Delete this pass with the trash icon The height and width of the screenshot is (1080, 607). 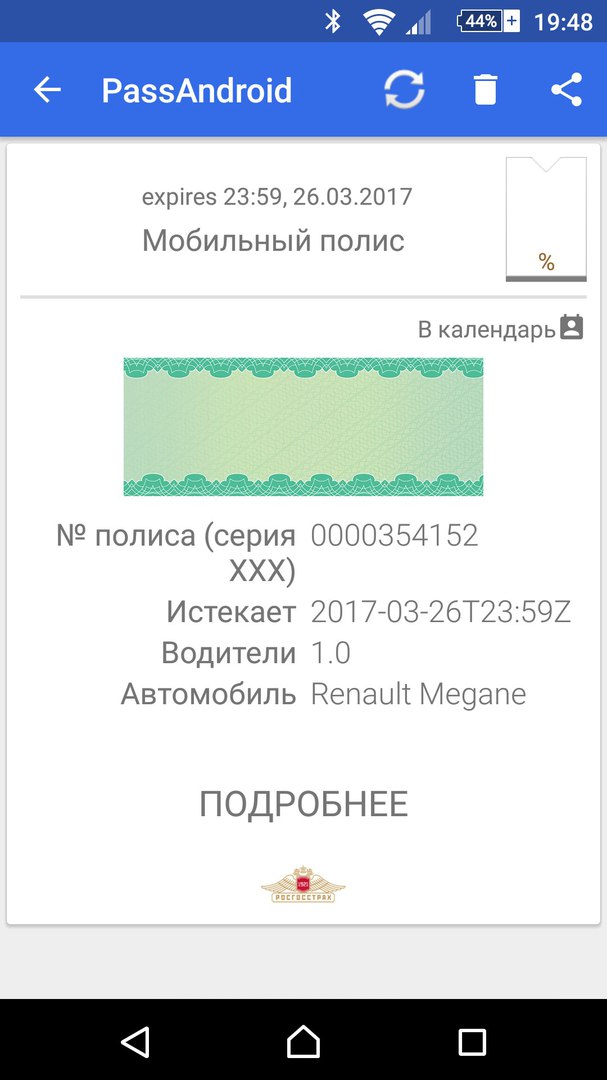pyautogui.click(x=485, y=90)
